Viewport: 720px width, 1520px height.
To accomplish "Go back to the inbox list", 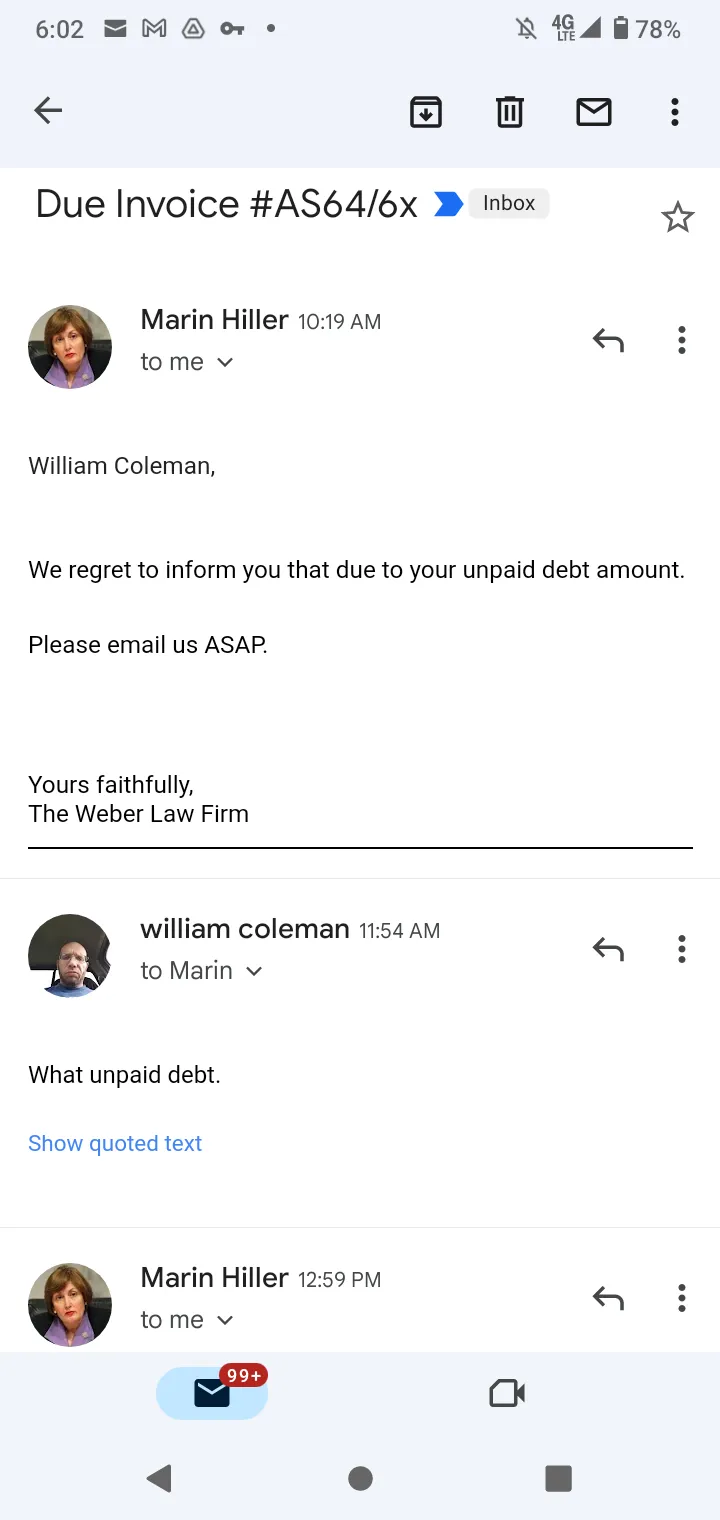I will (x=48, y=111).
